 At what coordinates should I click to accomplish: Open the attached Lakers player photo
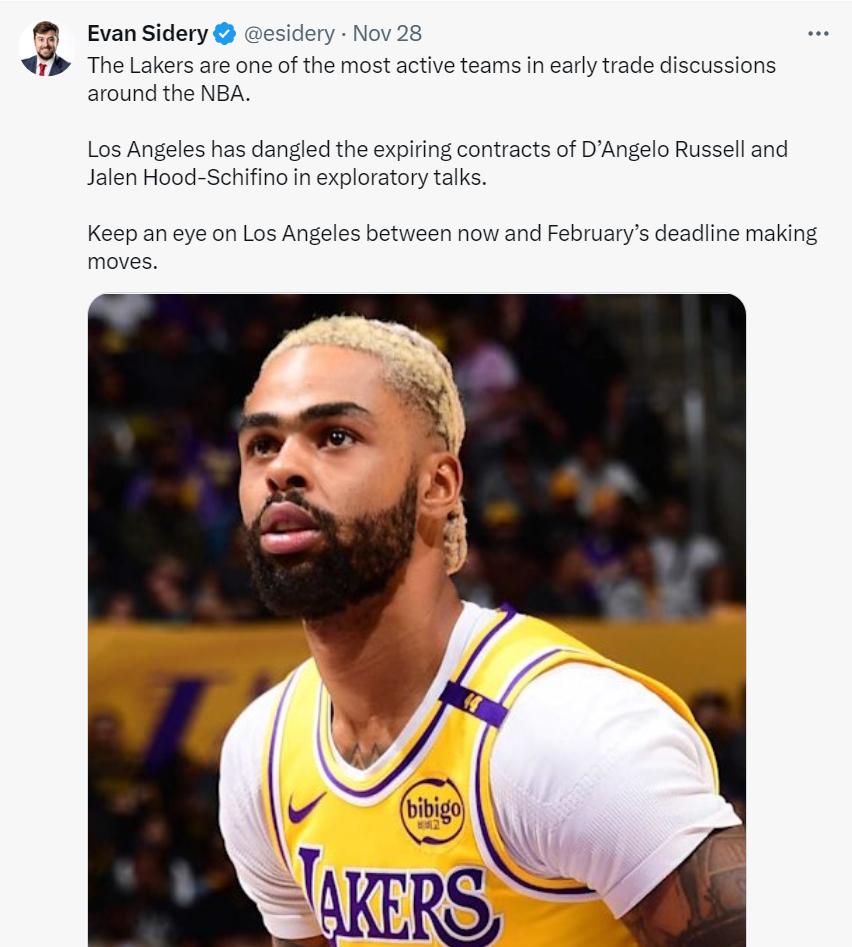pos(417,620)
